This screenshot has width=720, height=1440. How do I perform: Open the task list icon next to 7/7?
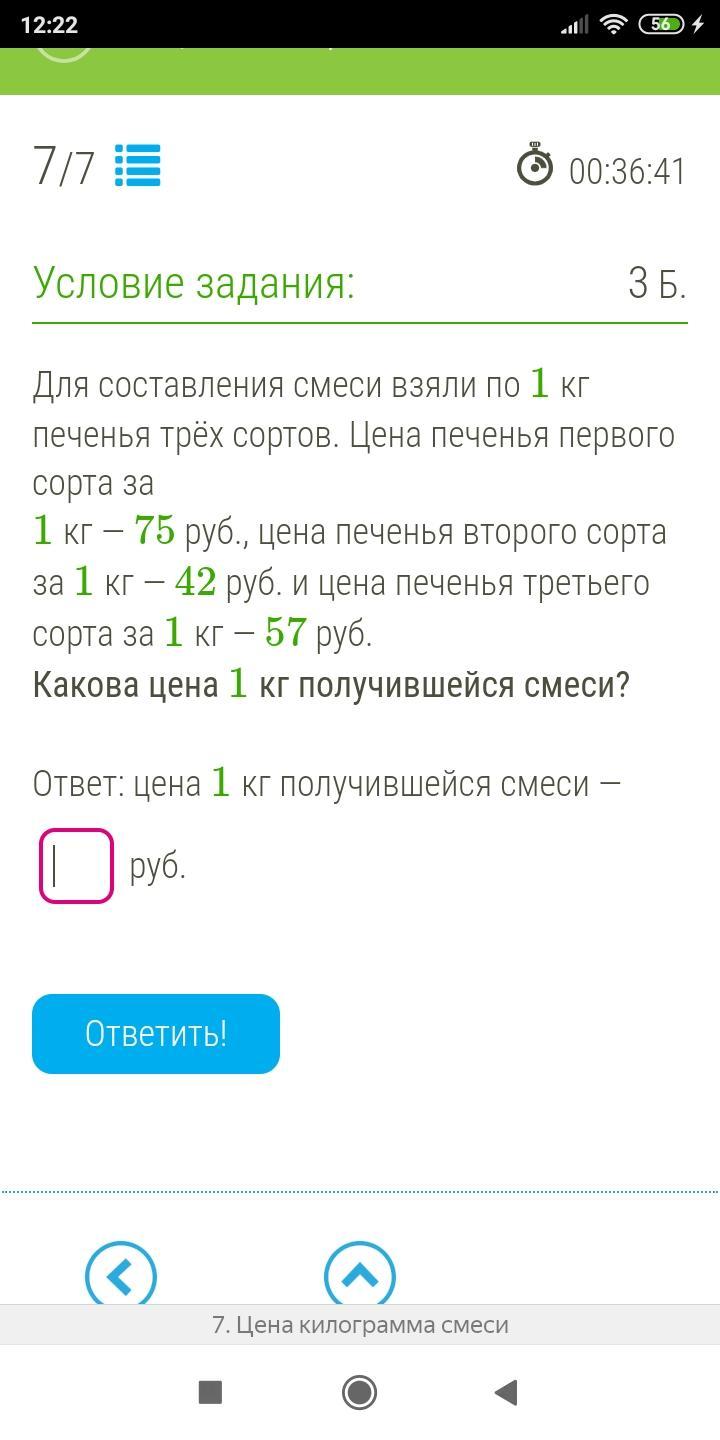tap(137, 166)
